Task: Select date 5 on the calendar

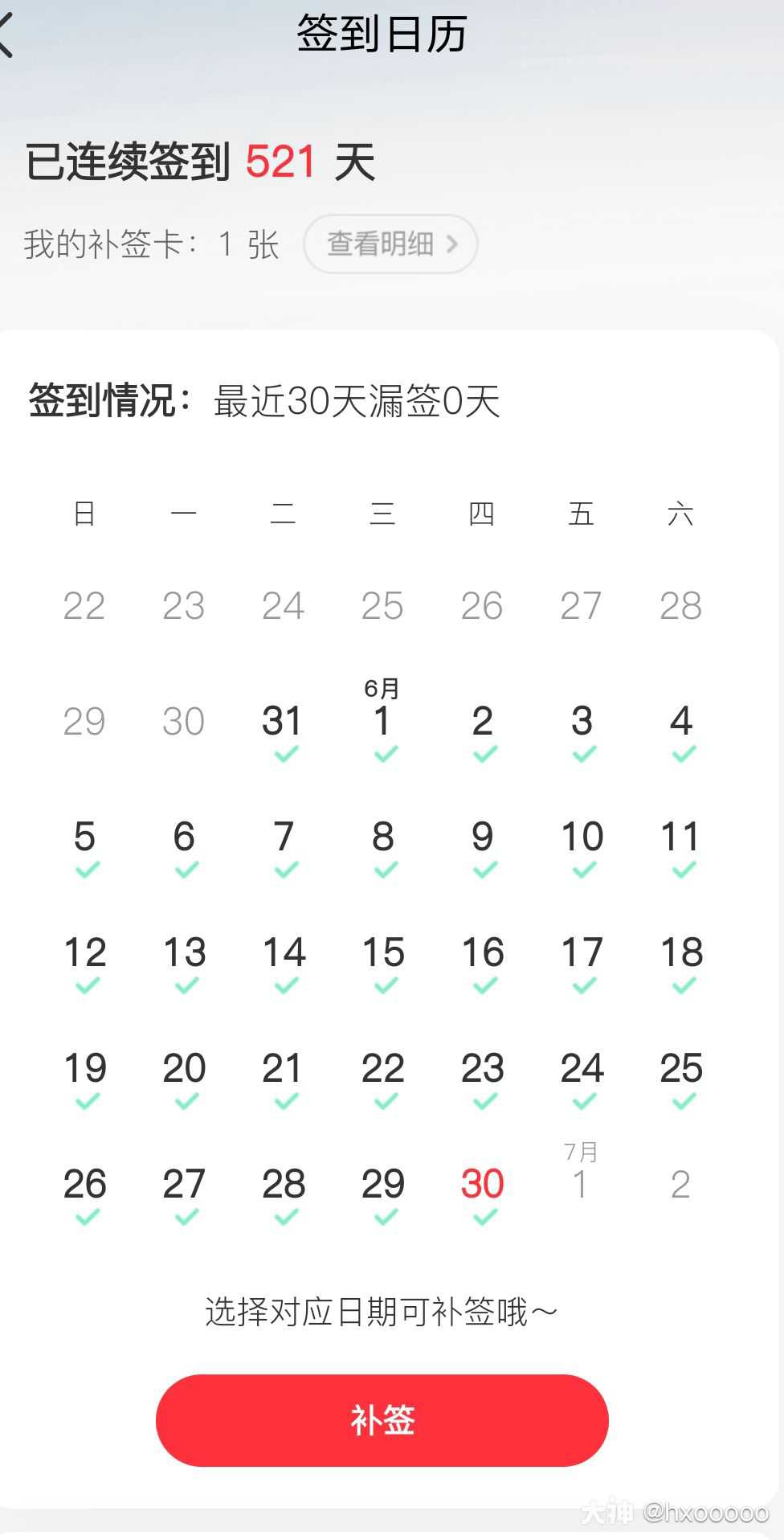Action: point(84,838)
